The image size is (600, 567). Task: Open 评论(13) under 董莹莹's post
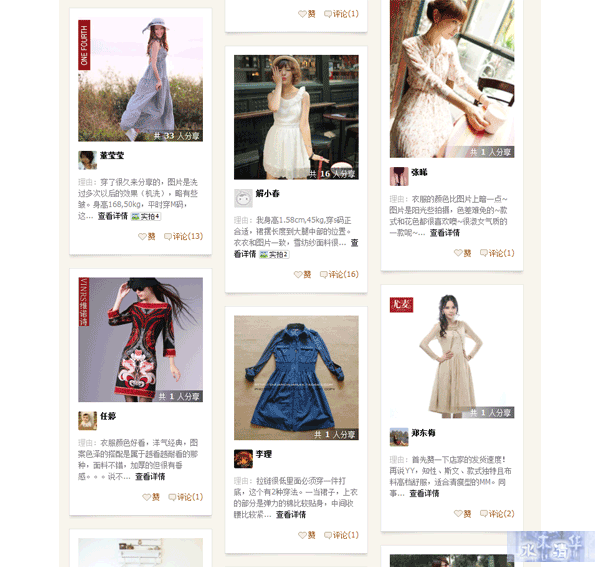pos(184,237)
